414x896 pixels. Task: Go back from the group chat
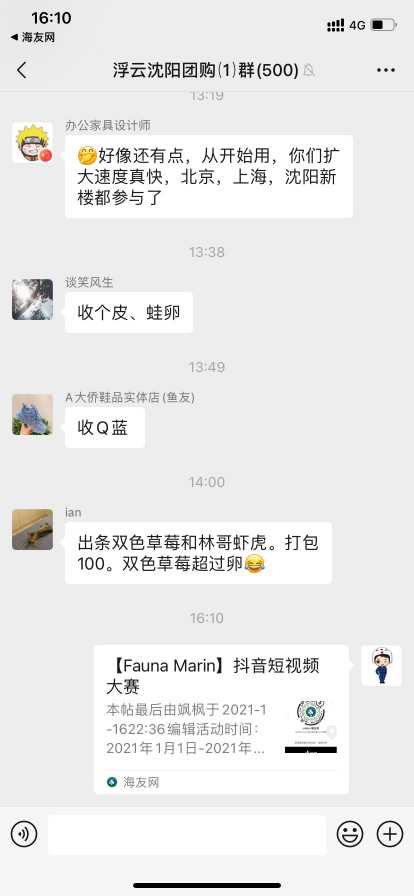tap(22, 70)
